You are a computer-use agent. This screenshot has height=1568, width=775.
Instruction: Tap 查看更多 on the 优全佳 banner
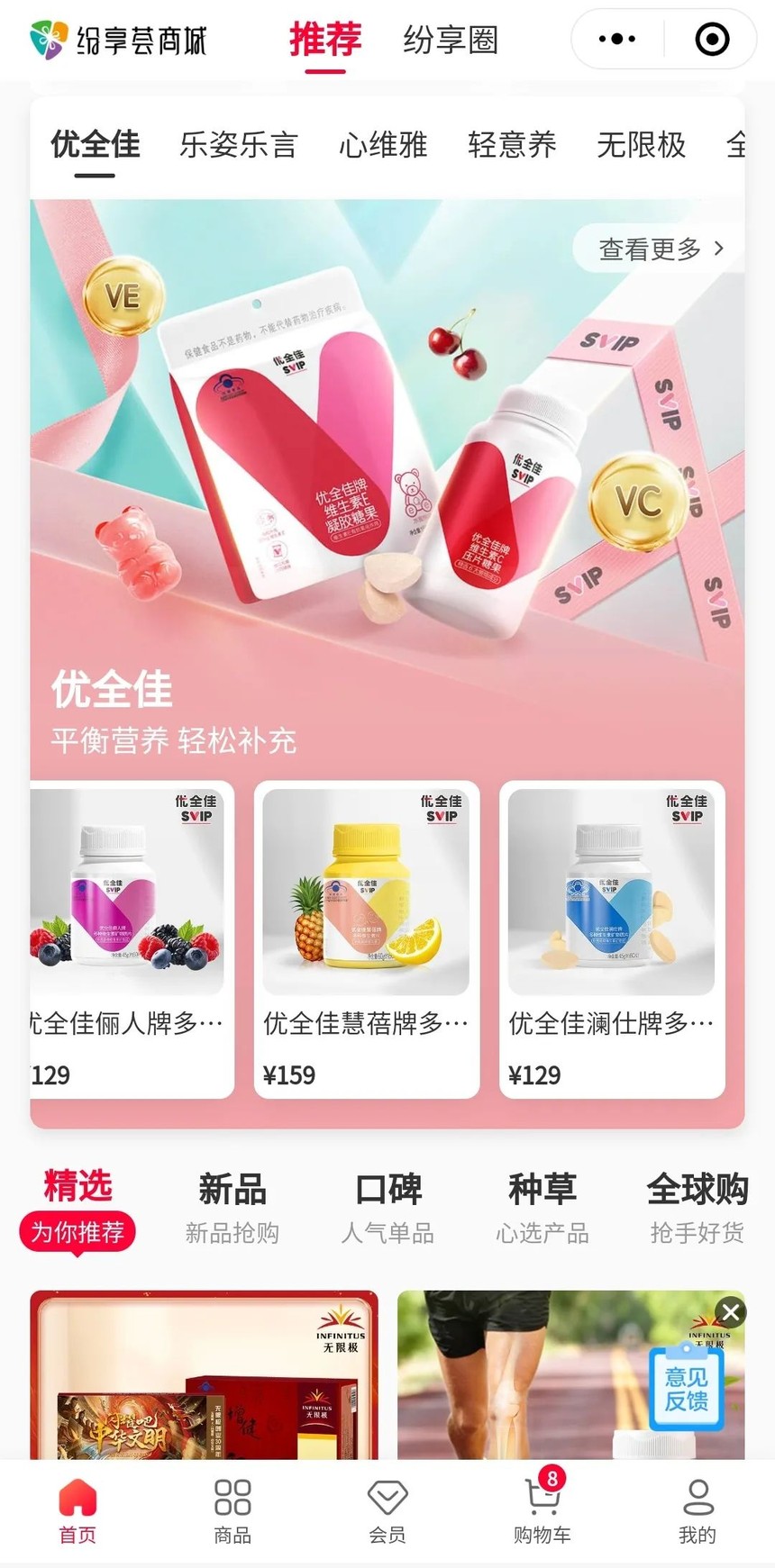(x=661, y=249)
